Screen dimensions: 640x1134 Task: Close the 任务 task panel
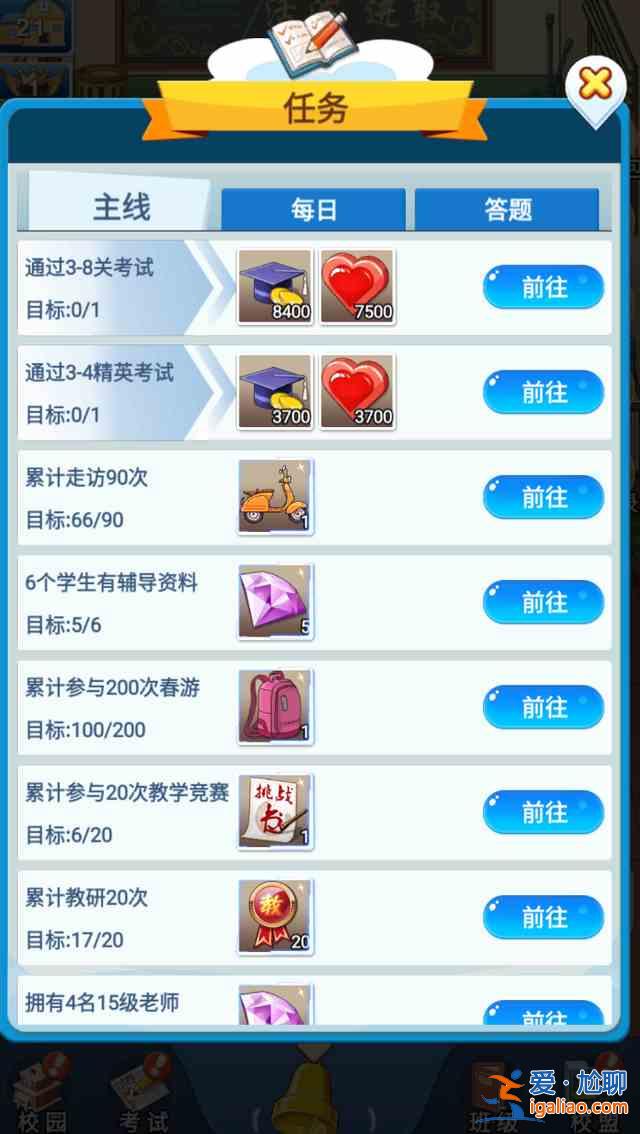[x=595, y=85]
